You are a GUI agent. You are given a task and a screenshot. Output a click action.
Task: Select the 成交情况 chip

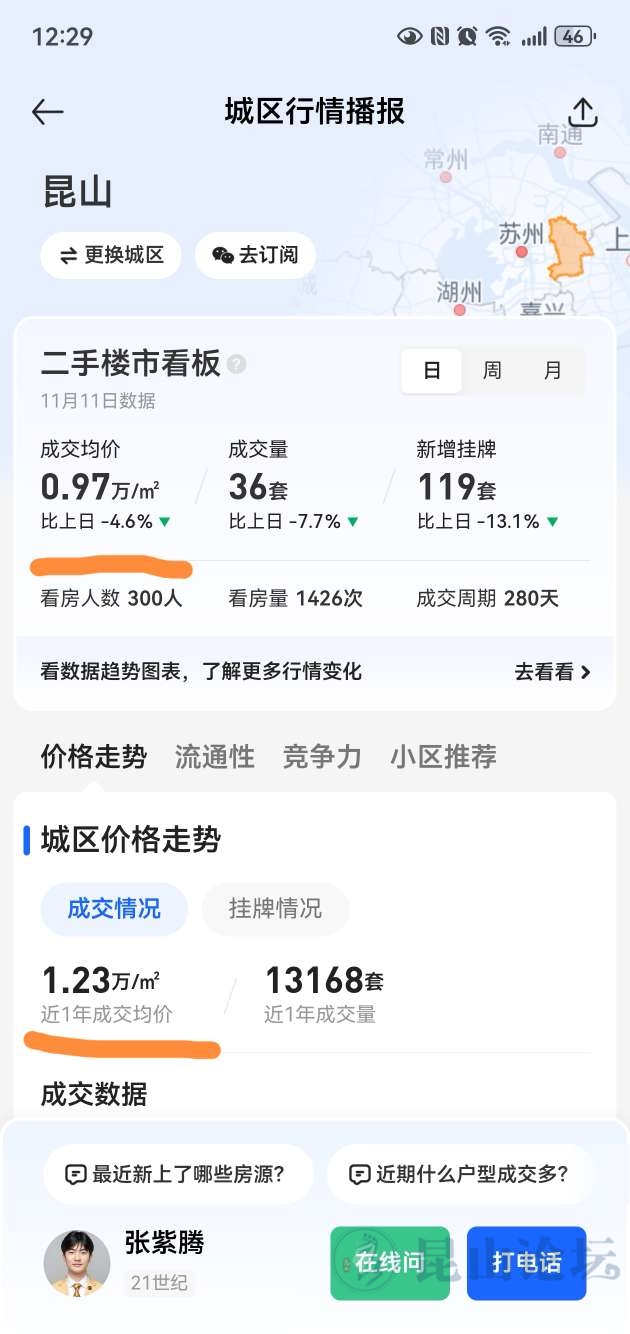point(114,908)
